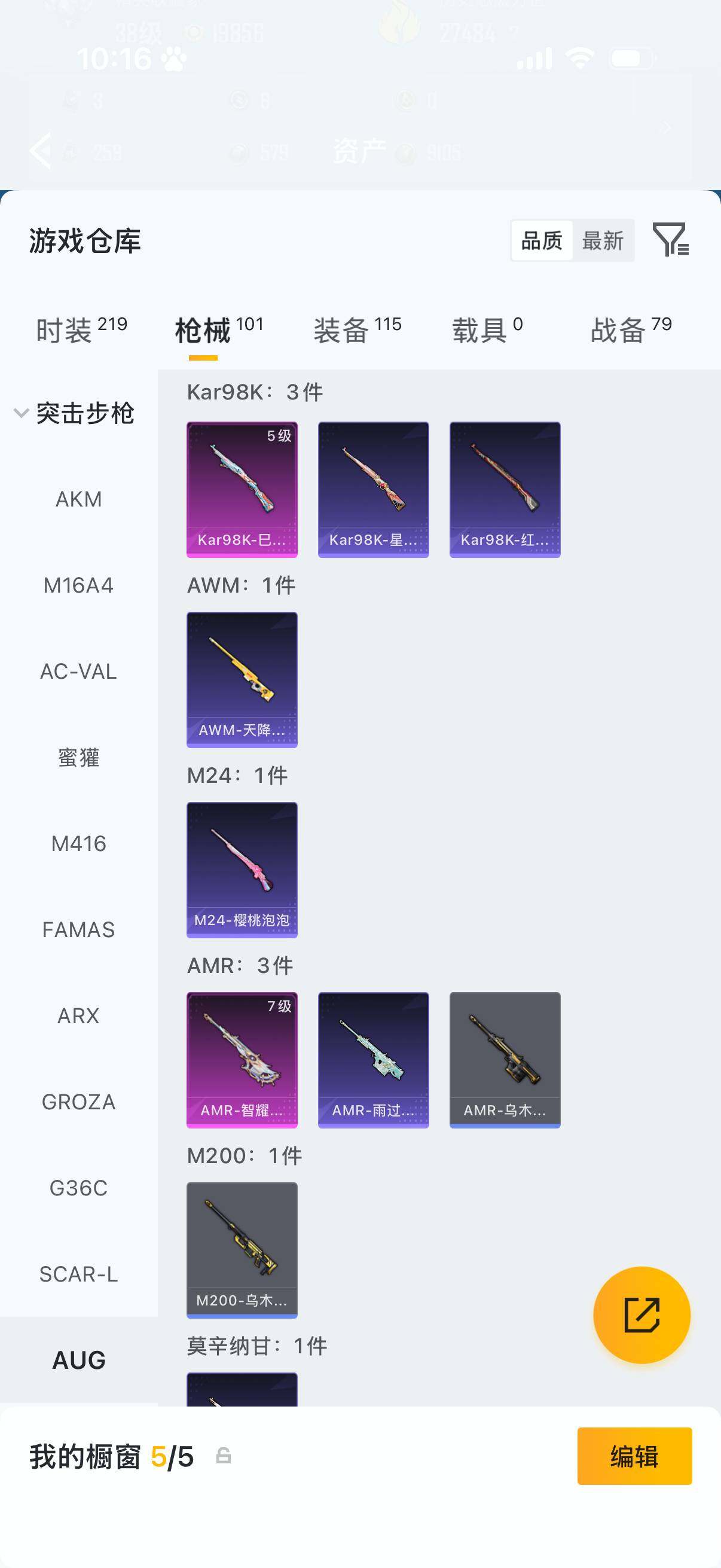Open the level 5 Kar98K skin
Screen dimensions: 721x1568
tap(242, 489)
